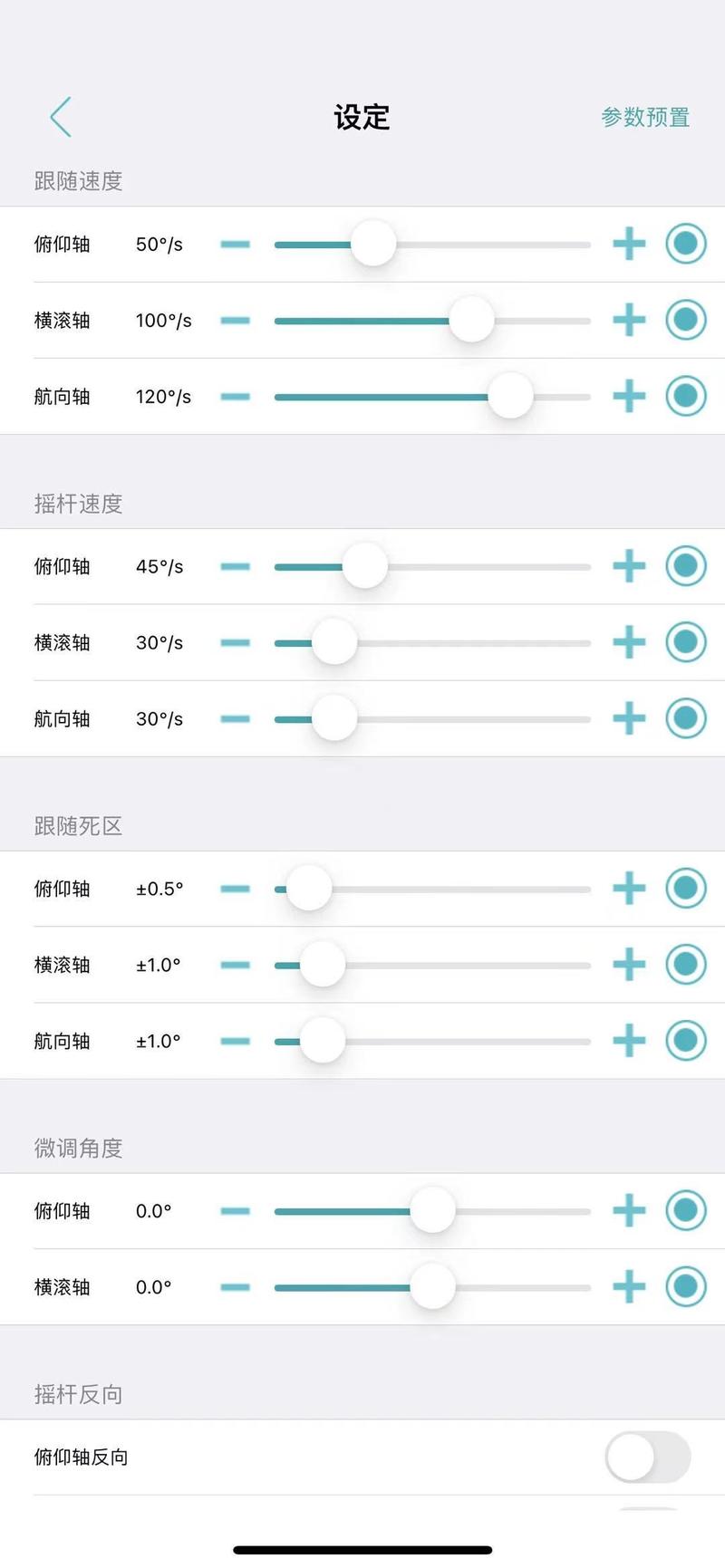Reset 跟随速度 航向轴 with its circle button
This screenshot has width=725, height=1568.
[x=686, y=396]
